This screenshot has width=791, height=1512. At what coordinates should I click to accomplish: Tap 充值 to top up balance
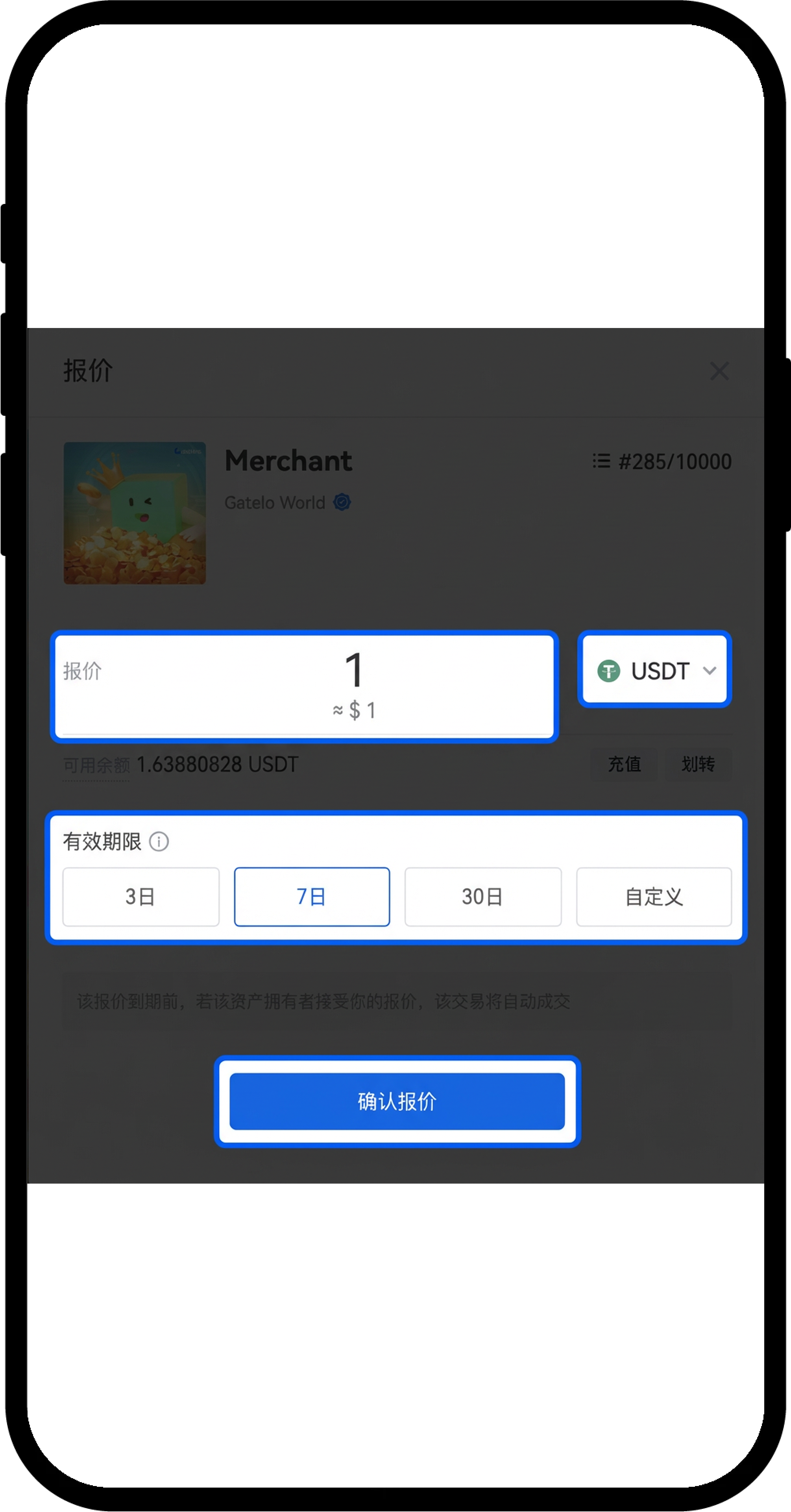coord(625,764)
